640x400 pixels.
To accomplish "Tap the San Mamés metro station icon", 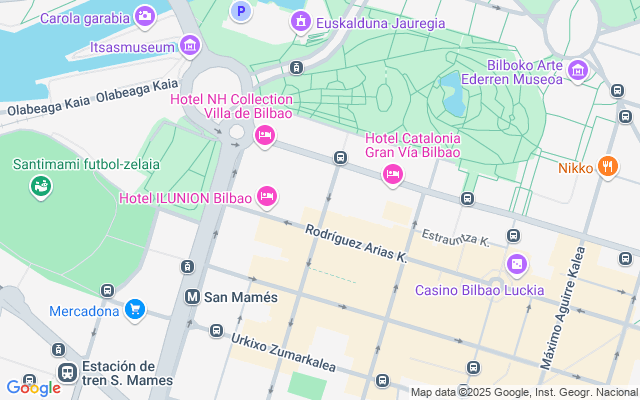I will 192,297.
